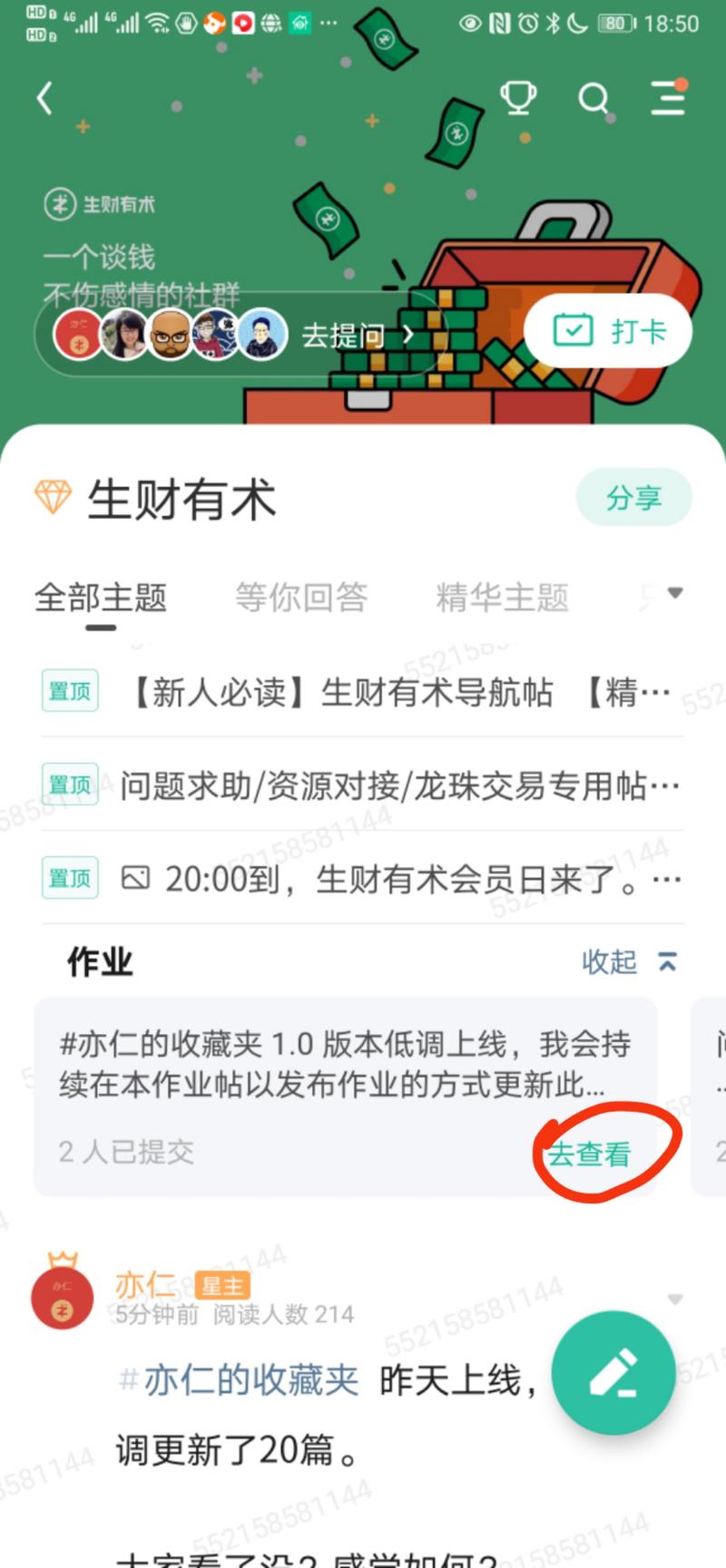726x1568 pixels.
Task: Open the circled 去查看 link
Action: (x=590, y=1154)
